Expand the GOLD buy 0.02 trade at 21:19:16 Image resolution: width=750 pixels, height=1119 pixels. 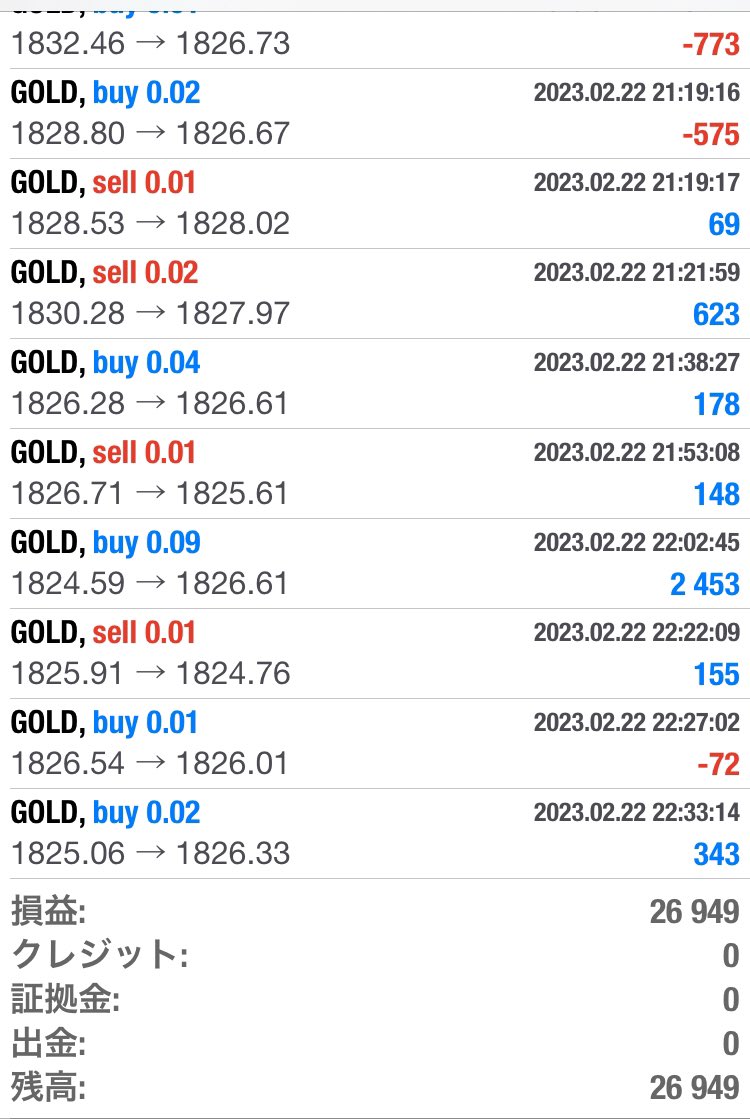coord(375,114)
